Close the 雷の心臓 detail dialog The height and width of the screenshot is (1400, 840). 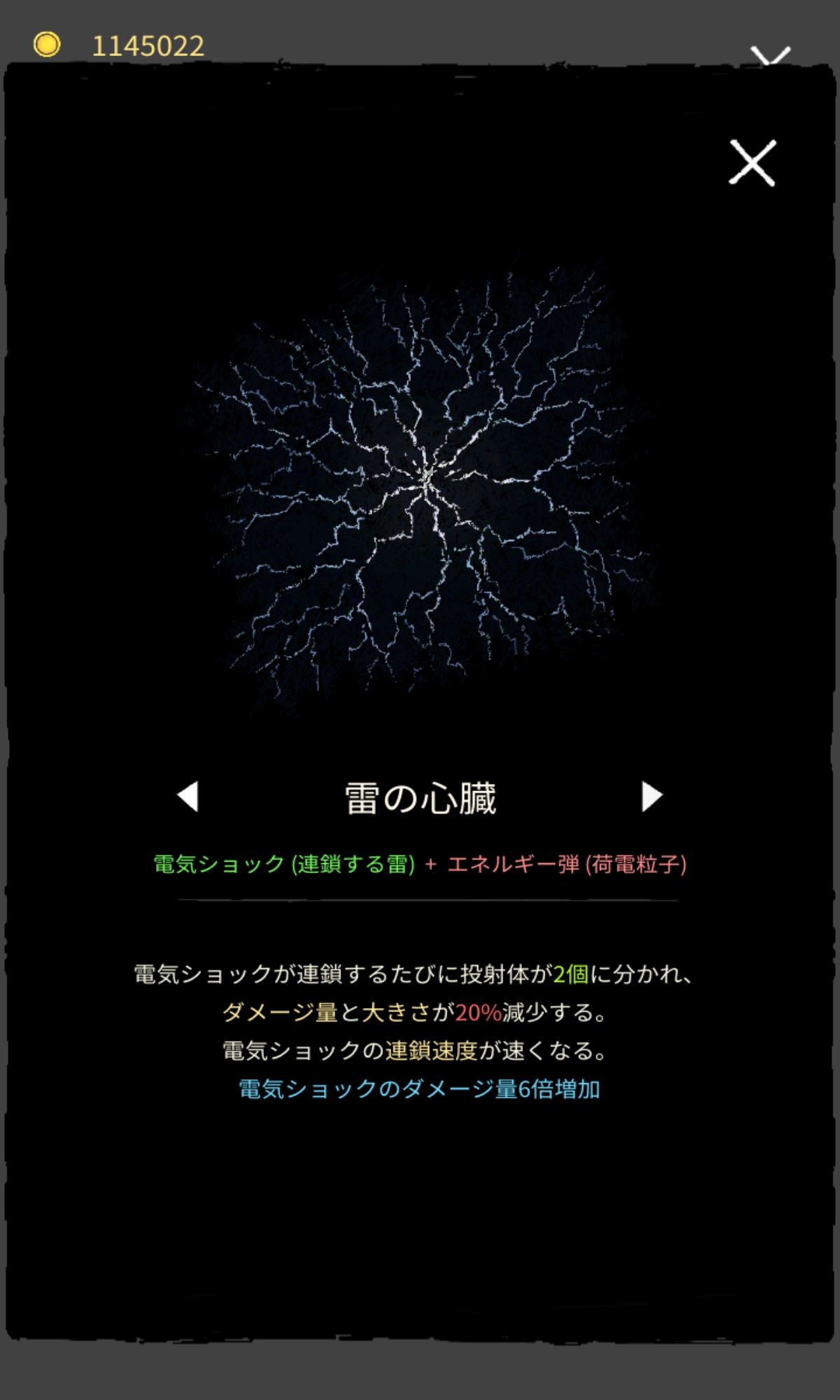(752, 162)
